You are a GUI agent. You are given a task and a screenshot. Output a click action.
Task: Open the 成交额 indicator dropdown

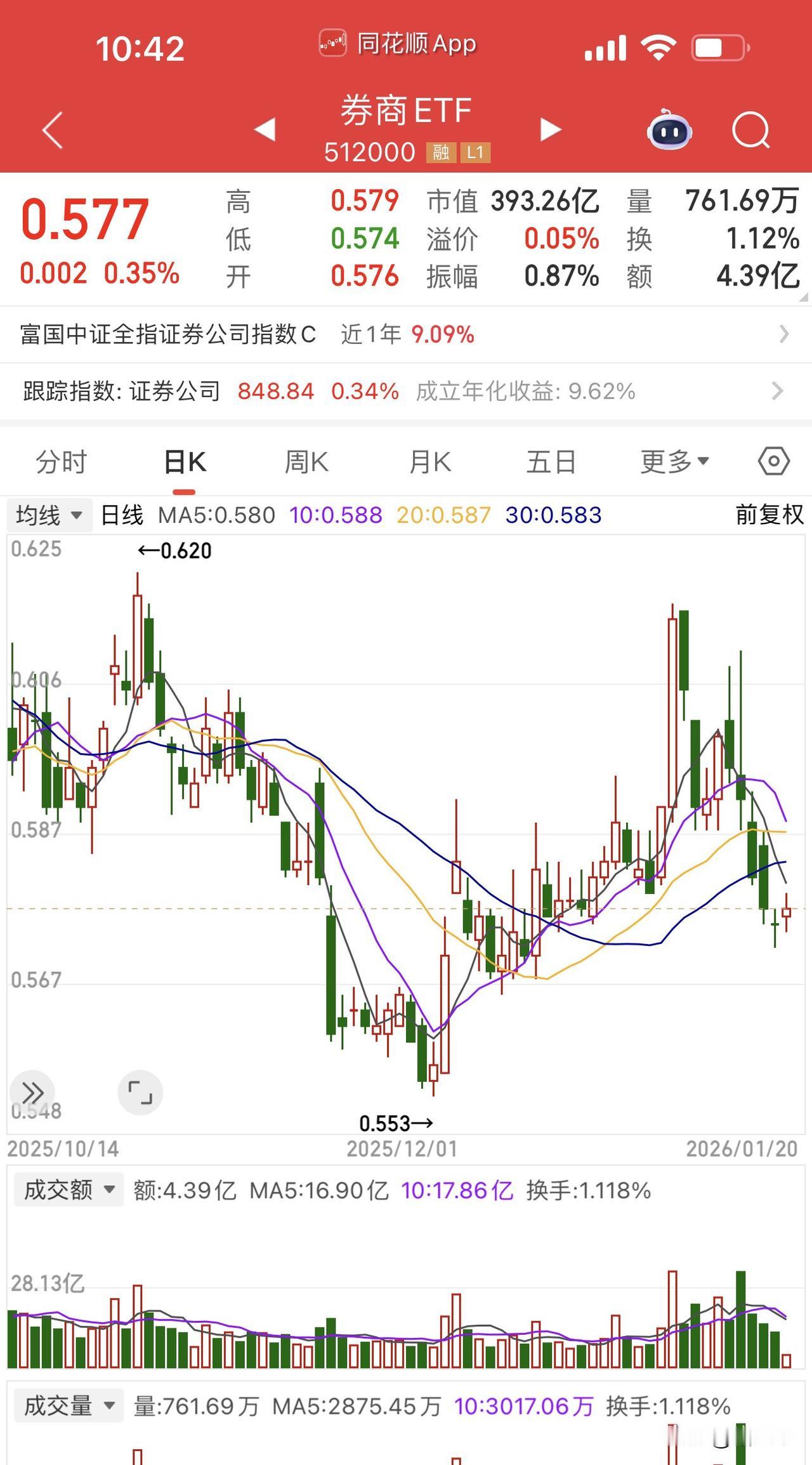coord(68,1190)
